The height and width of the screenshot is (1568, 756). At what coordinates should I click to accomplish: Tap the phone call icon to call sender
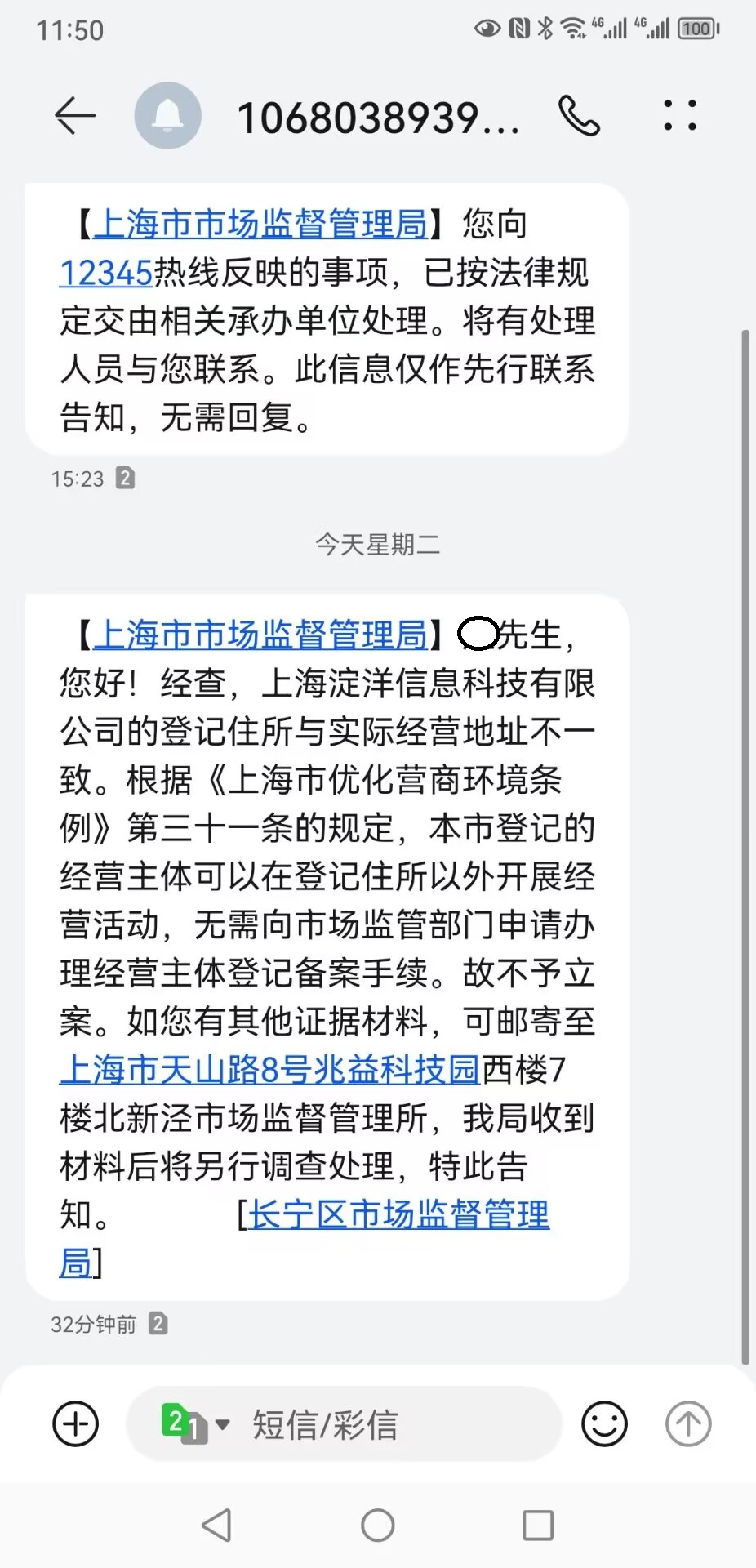pos(581,116)
